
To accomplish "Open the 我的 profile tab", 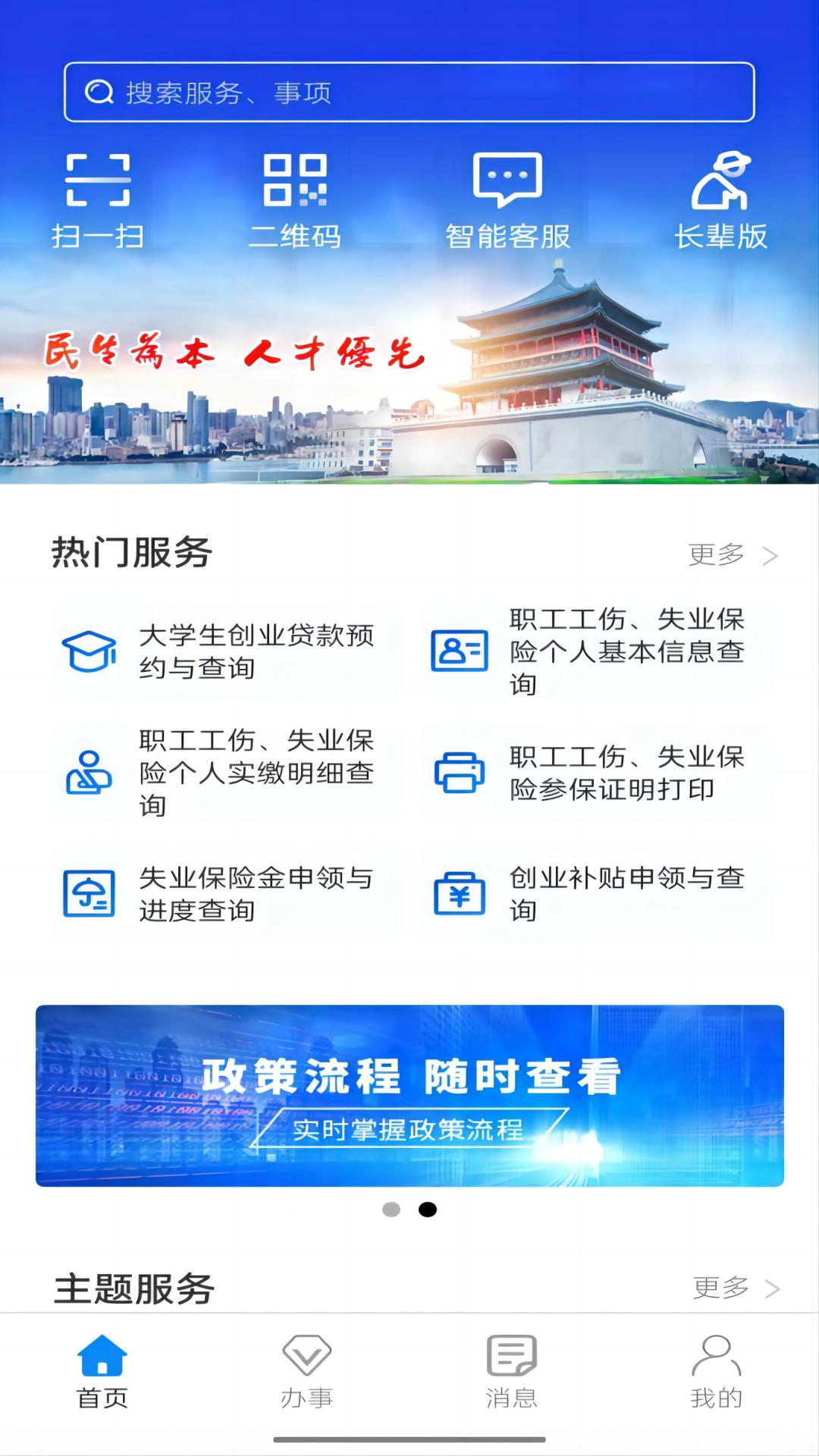I will point(717,1373).
